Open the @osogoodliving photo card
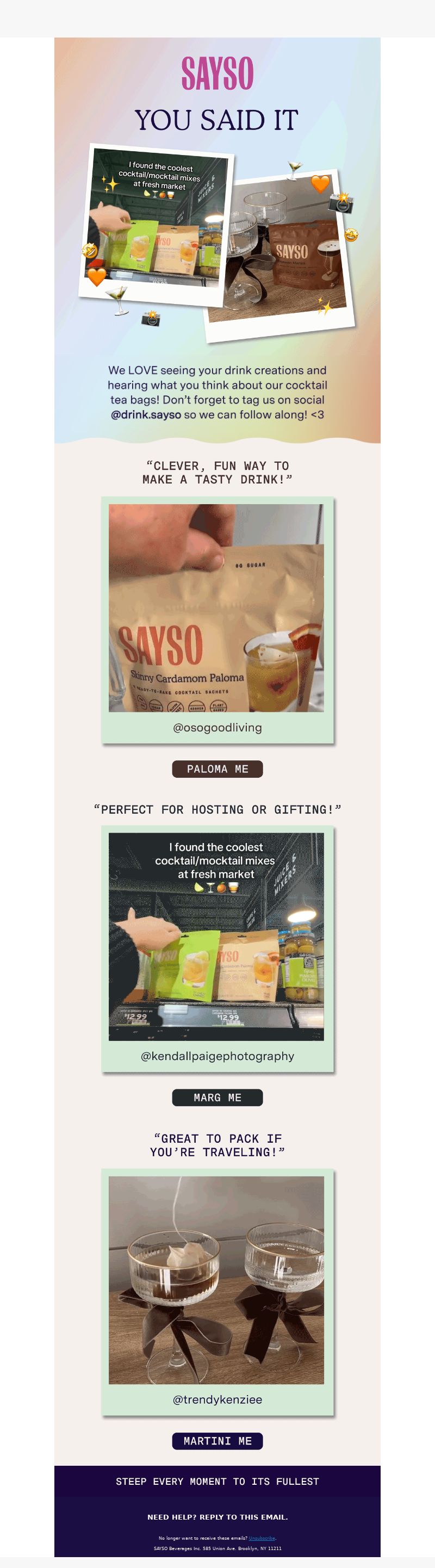The height and width of the screenshot is (1568, 435). tap(216, 609)
